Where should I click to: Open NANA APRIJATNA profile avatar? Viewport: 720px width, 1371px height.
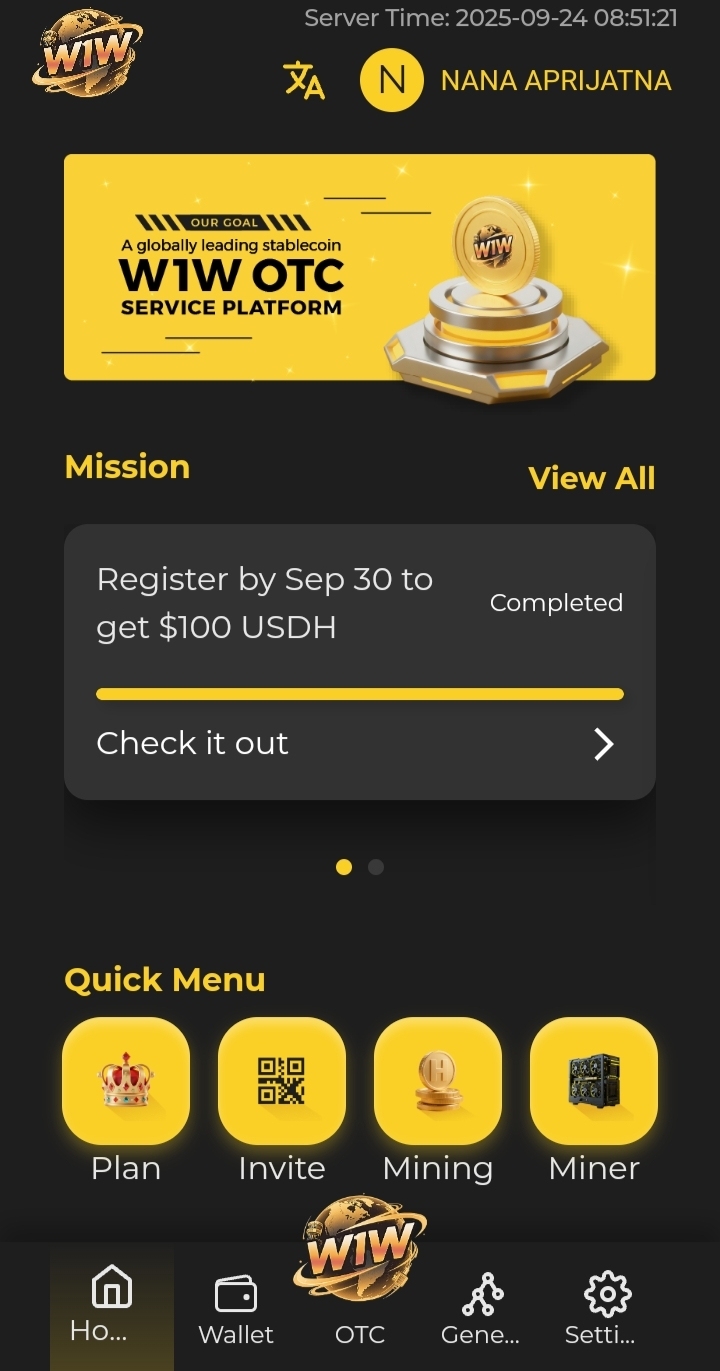tap(392, 80)
